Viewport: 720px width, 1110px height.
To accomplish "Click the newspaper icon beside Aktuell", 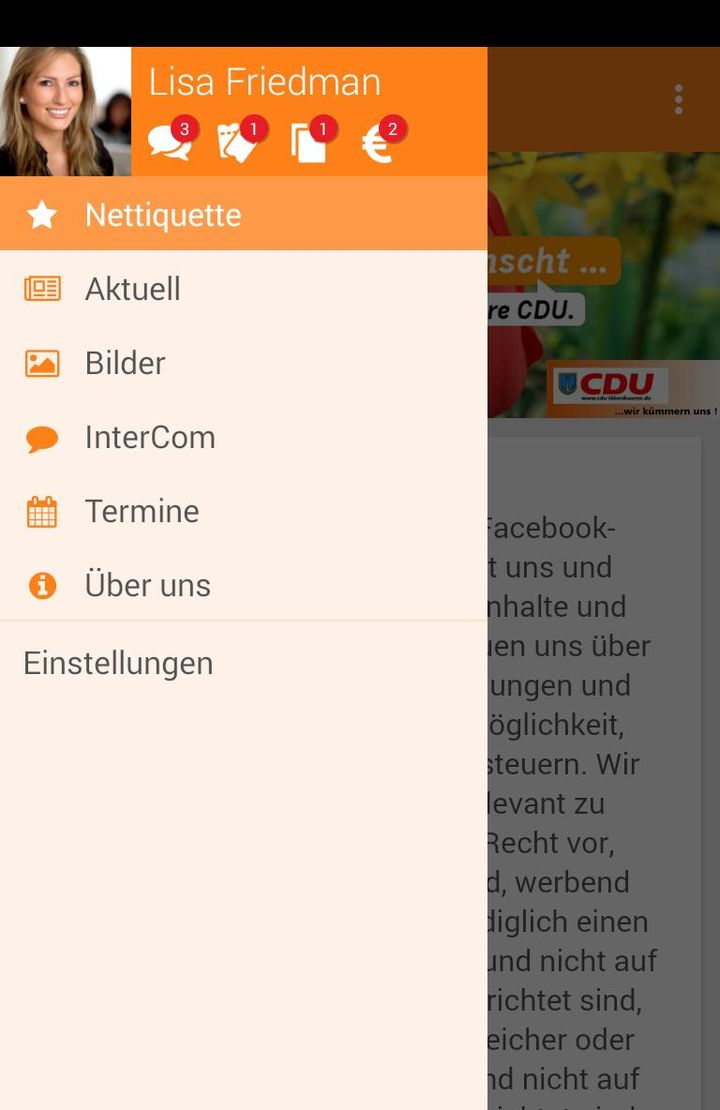I will [x=41, y=288].
